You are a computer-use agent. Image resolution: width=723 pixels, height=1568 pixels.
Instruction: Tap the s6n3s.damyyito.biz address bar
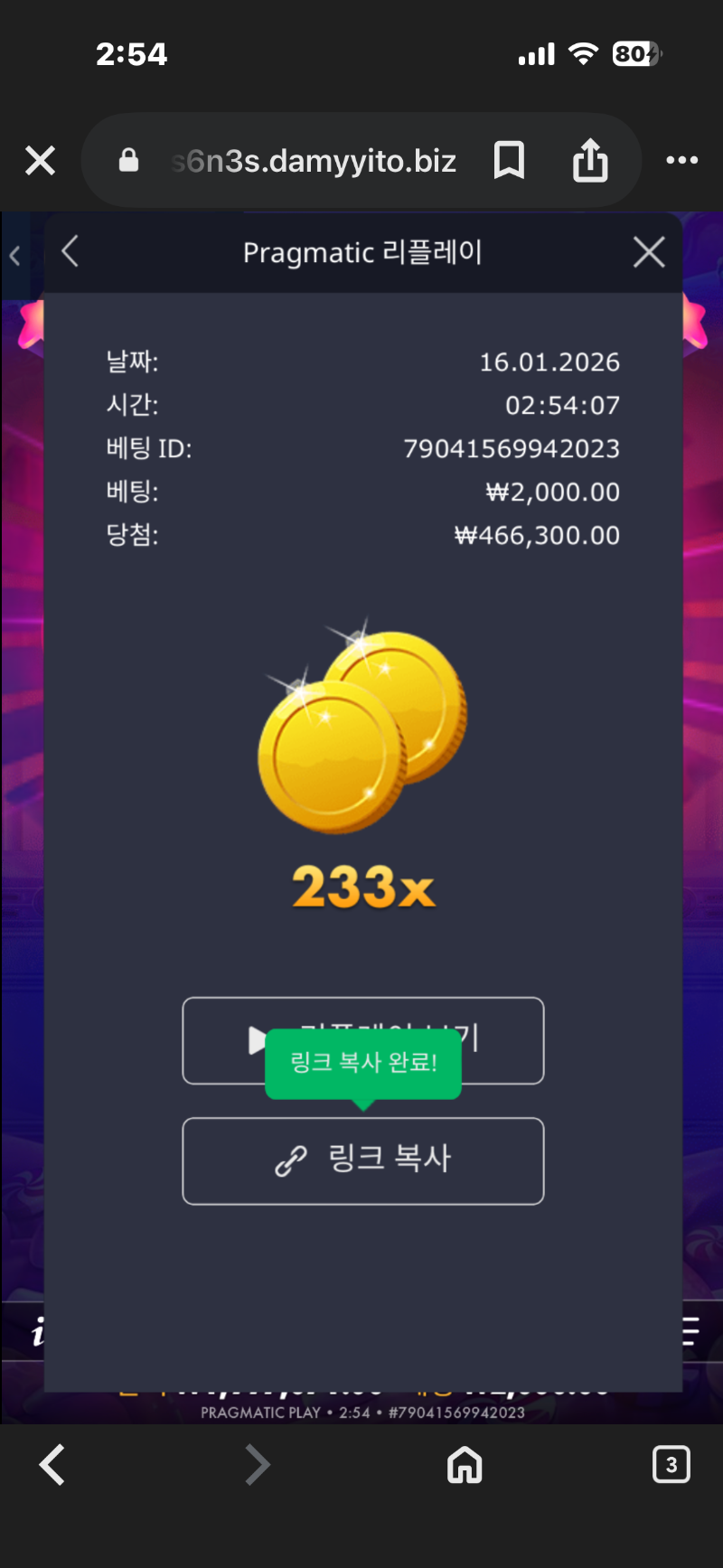tap(312, 161)
